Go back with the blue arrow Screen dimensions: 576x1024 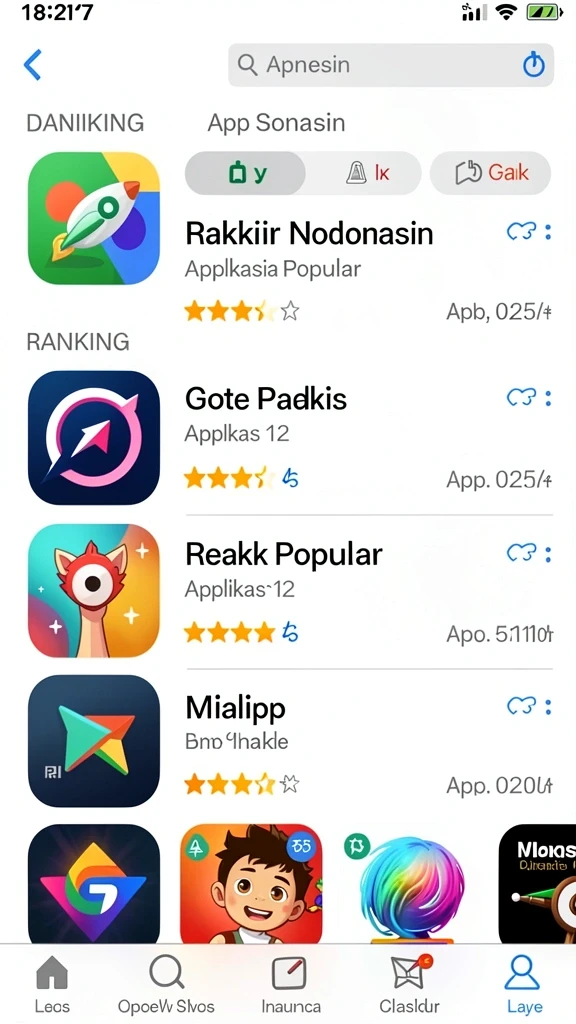click(32, 65)
